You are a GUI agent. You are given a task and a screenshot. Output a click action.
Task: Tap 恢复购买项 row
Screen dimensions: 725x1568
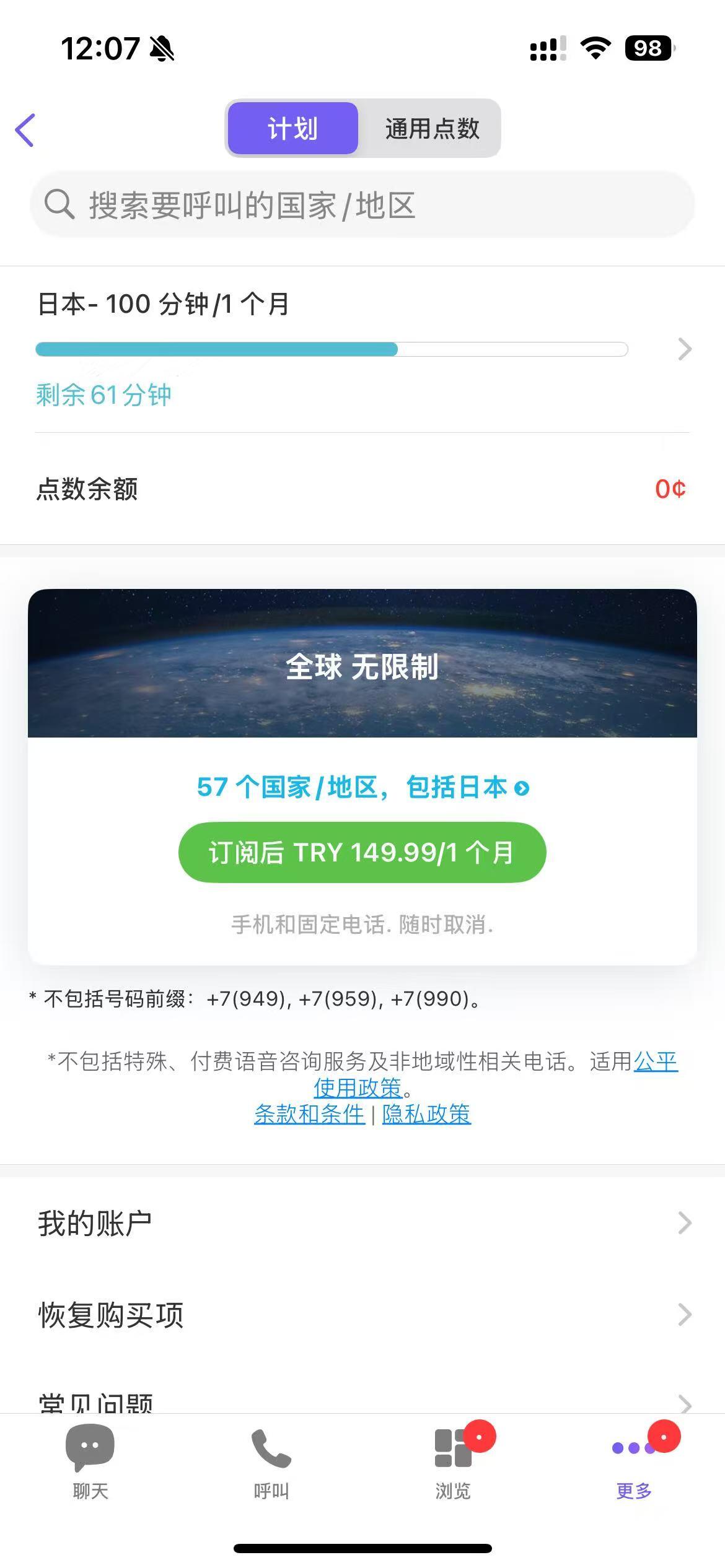click(x=362, y=1315)
